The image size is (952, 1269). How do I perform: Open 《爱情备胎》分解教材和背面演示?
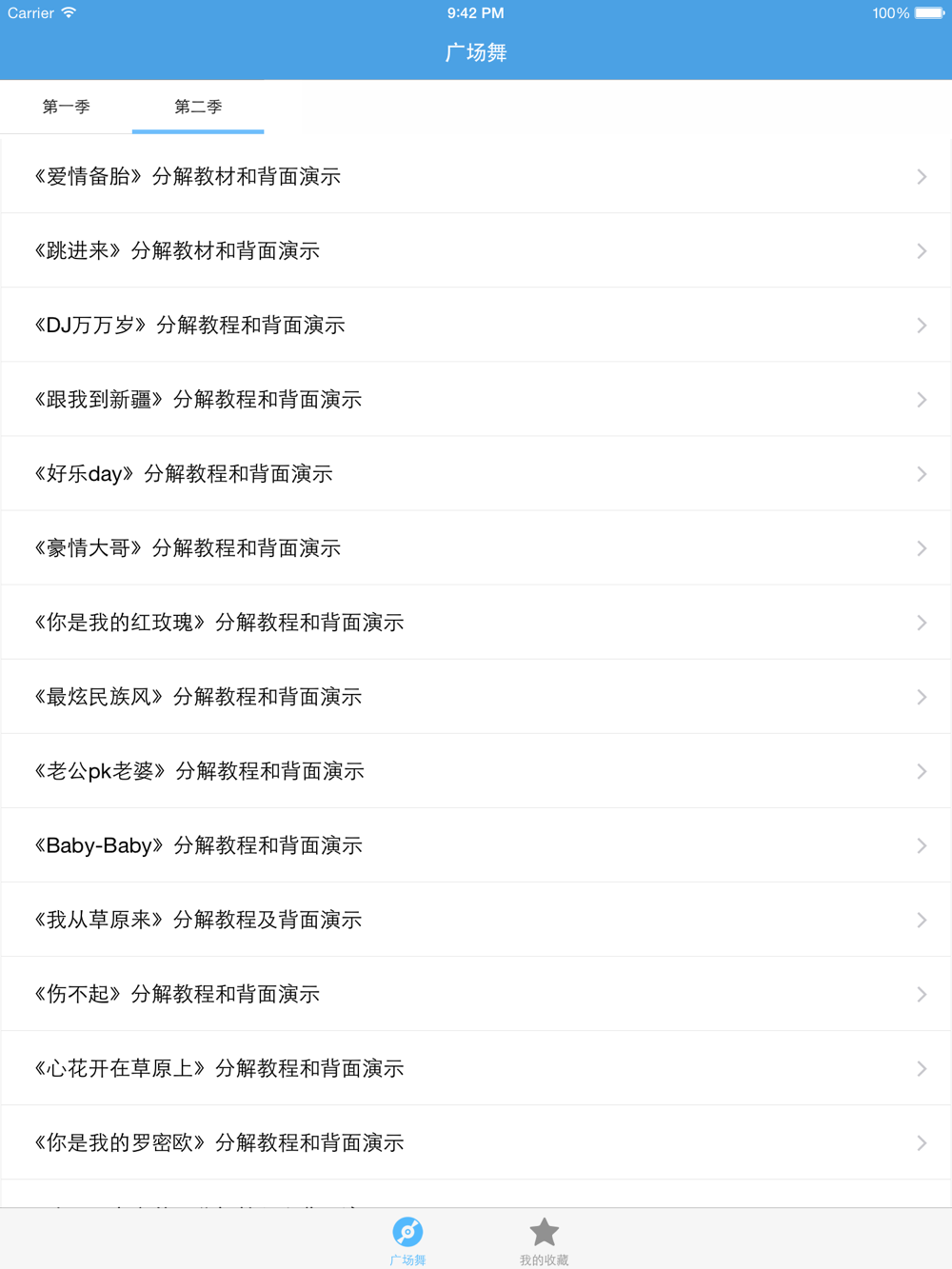pyautogui.click(x=476, y=176)
